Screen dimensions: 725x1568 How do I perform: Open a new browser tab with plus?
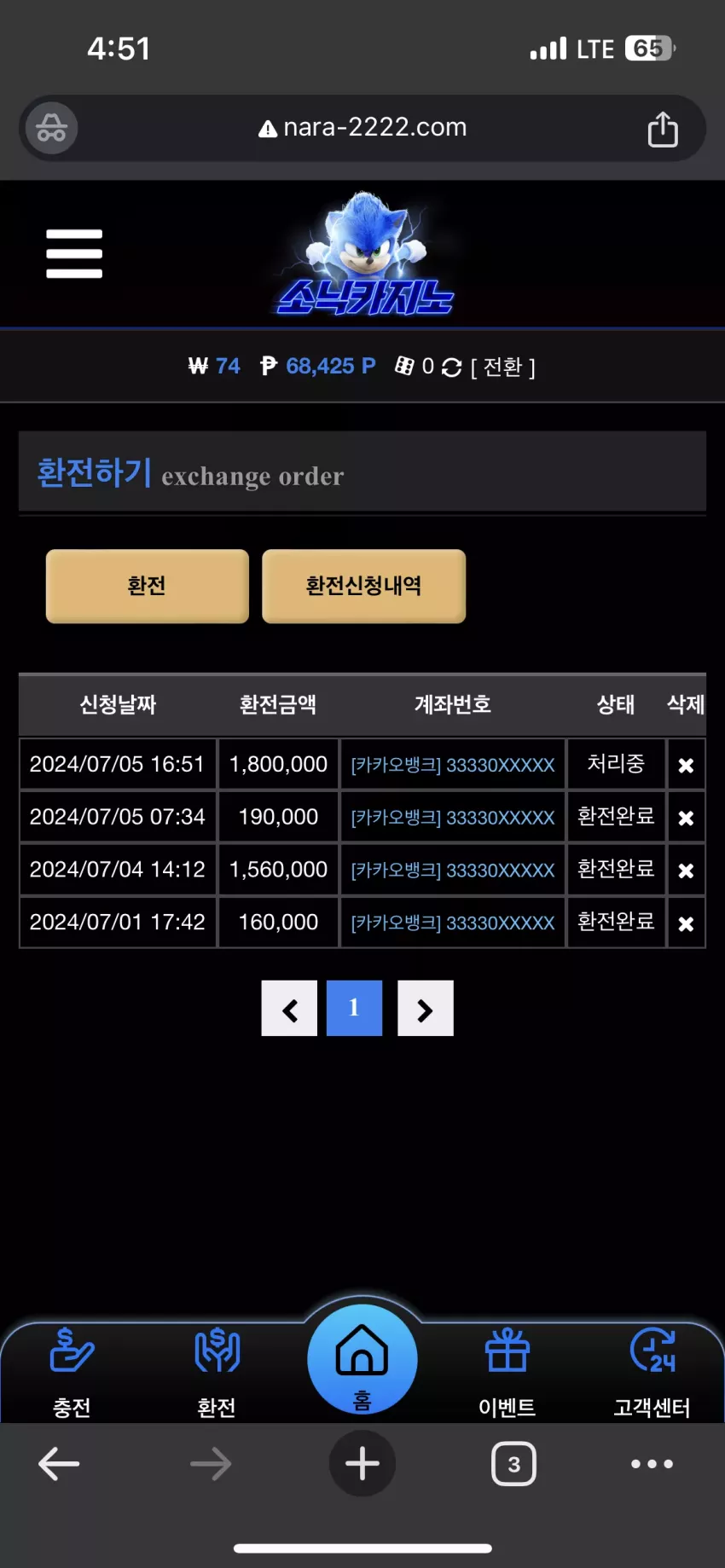(x=362, y=1464)
